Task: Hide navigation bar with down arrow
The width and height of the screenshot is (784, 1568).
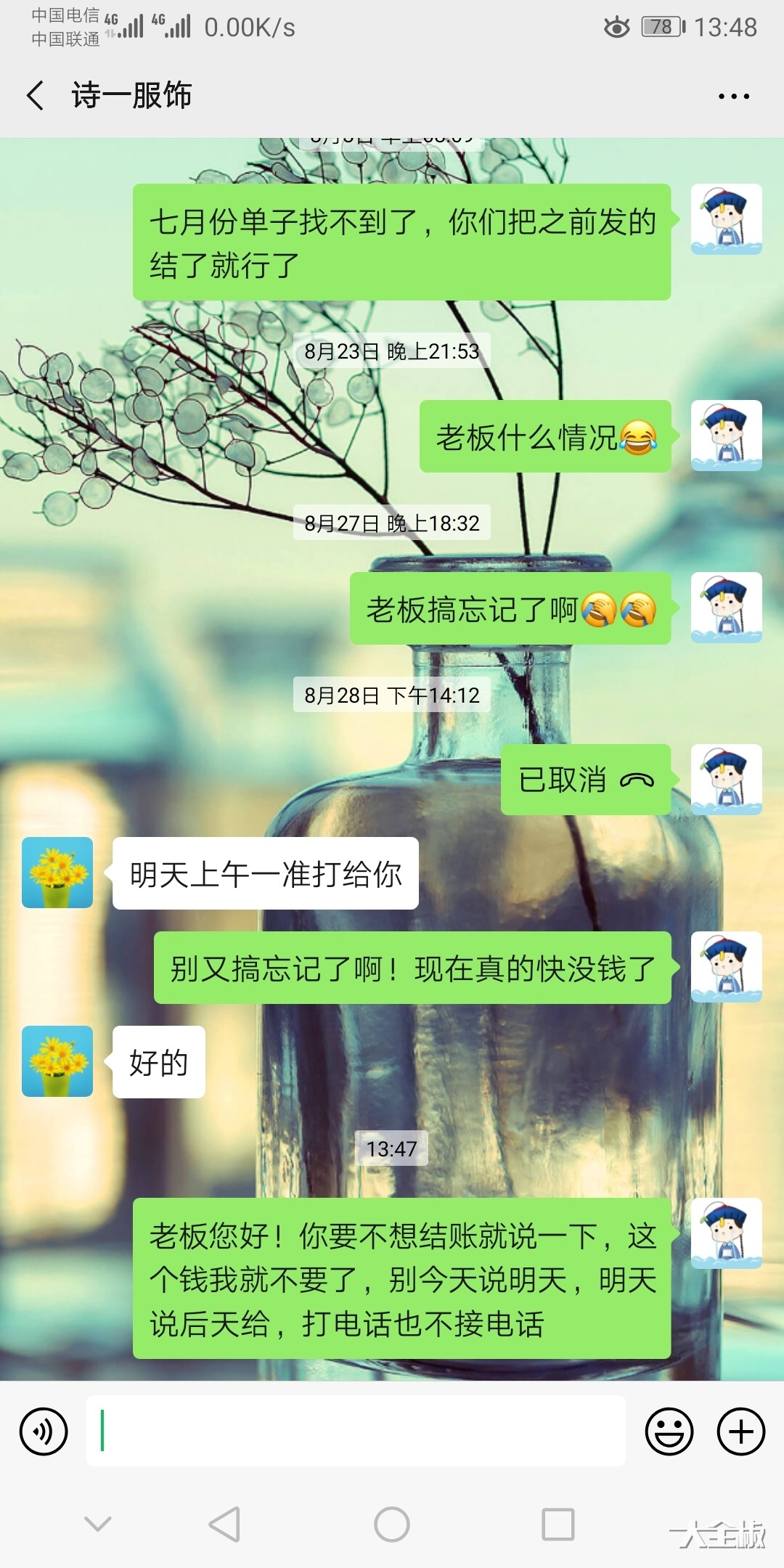Action: pyautogui.click(x=98, y=1524)
